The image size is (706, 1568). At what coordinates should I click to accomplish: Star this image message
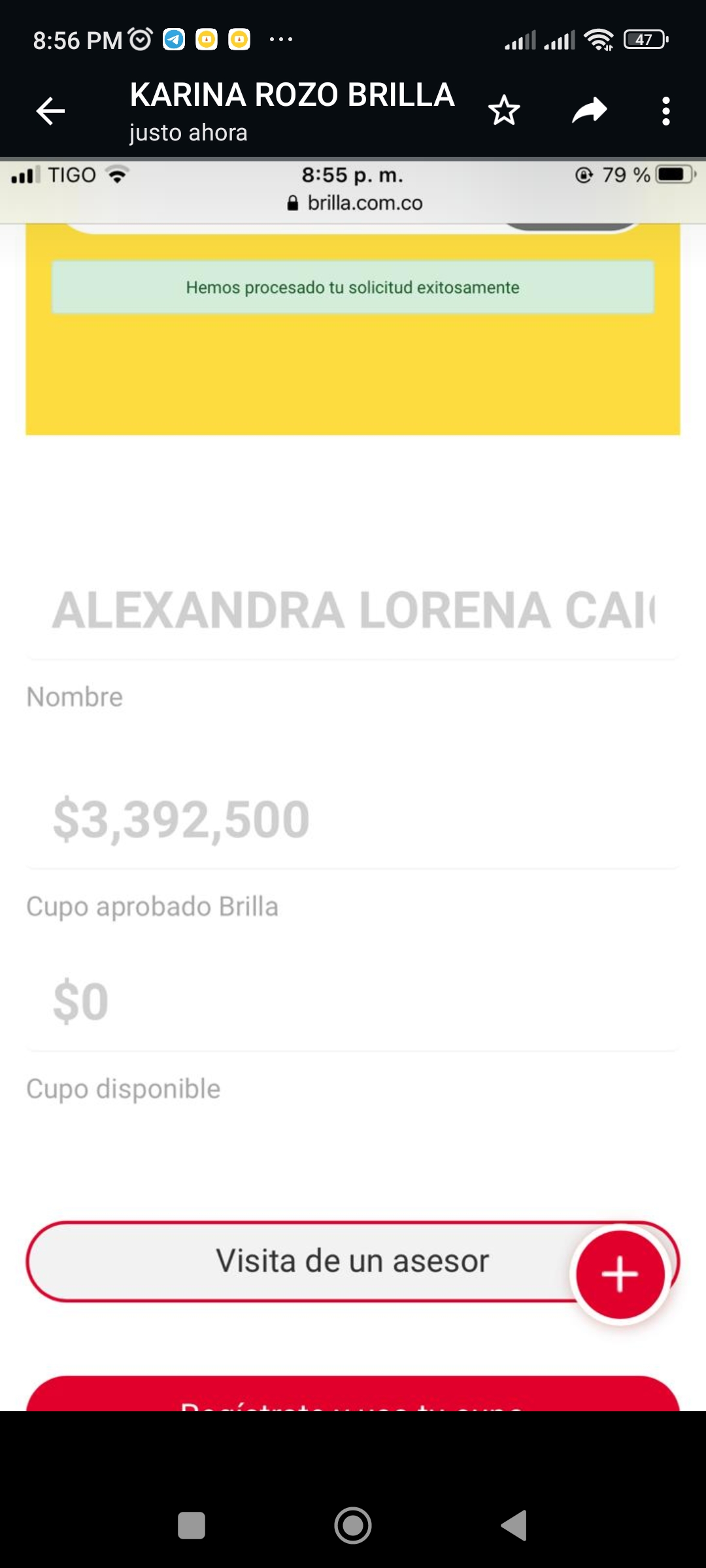click(x=504, y=110)
